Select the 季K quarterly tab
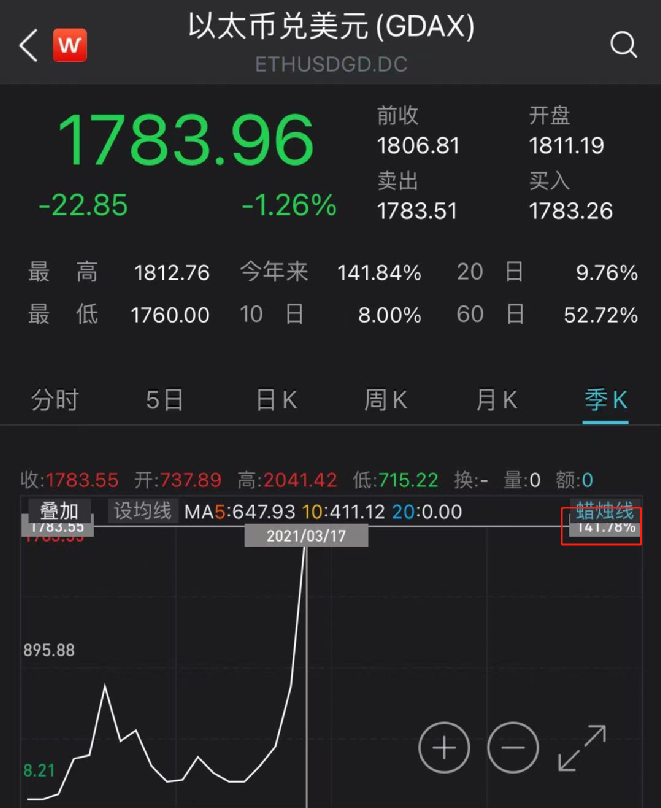This screenshot has width=661, height=808. [x=606, y=401]
